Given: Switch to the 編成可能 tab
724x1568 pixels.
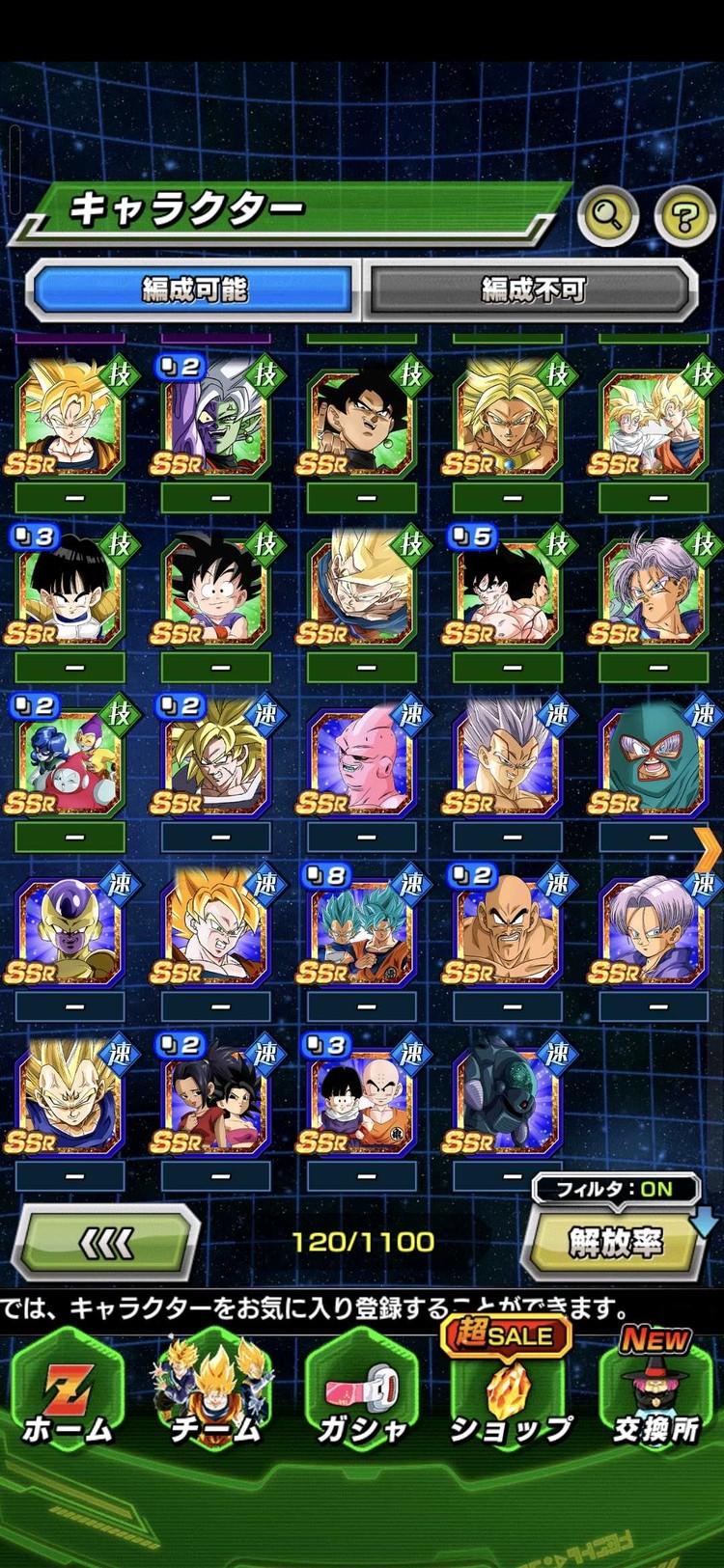Looking at the screenshot, I should tap(193, 289).
